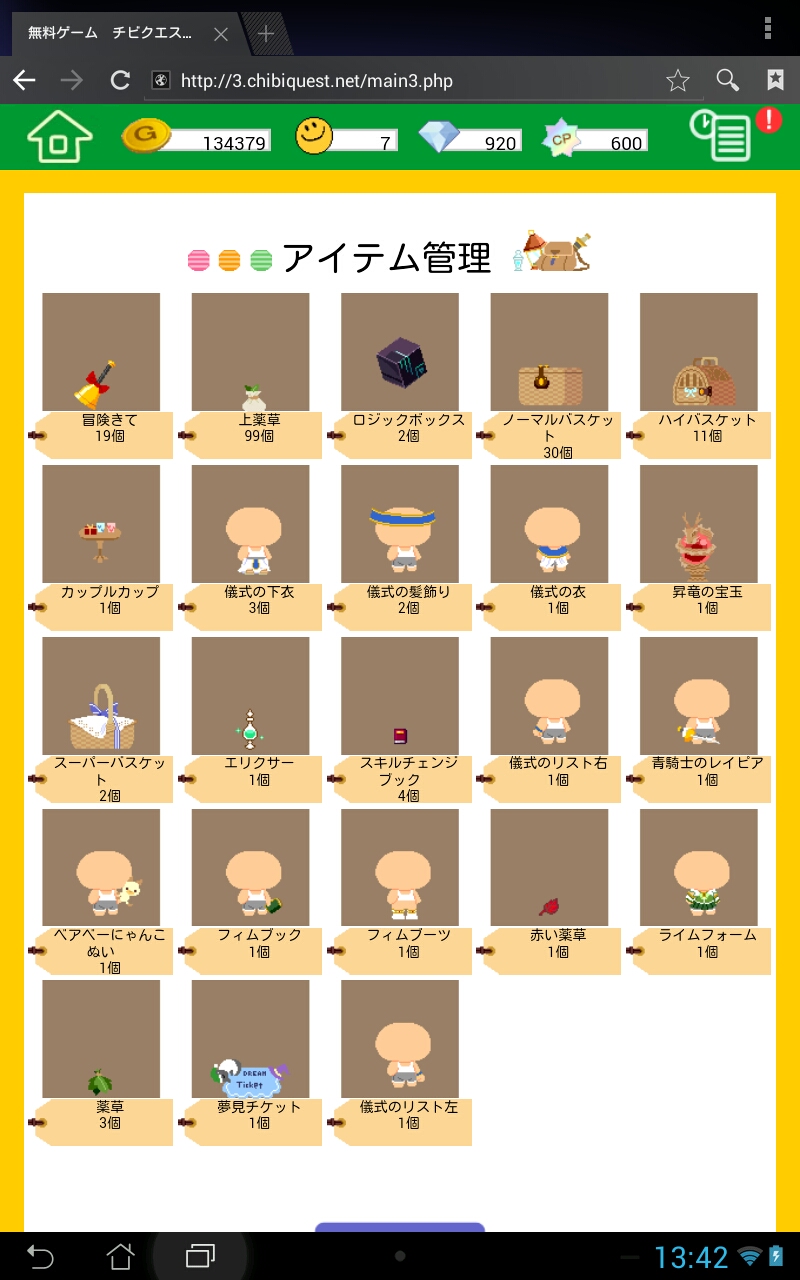Tap the Android system back button
Screen dimensions: 800x1280
coord(40,1256)
